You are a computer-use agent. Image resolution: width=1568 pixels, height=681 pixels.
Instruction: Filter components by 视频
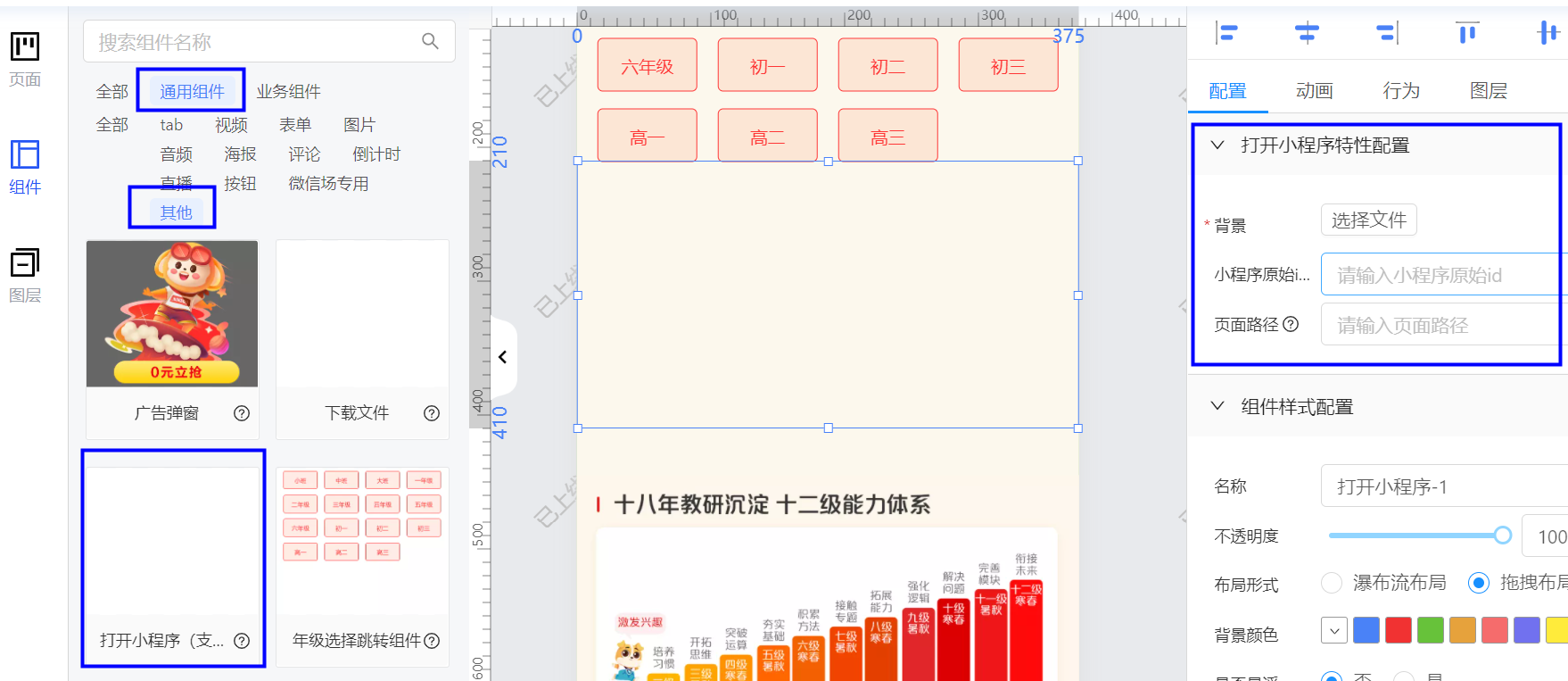(231, 125)
